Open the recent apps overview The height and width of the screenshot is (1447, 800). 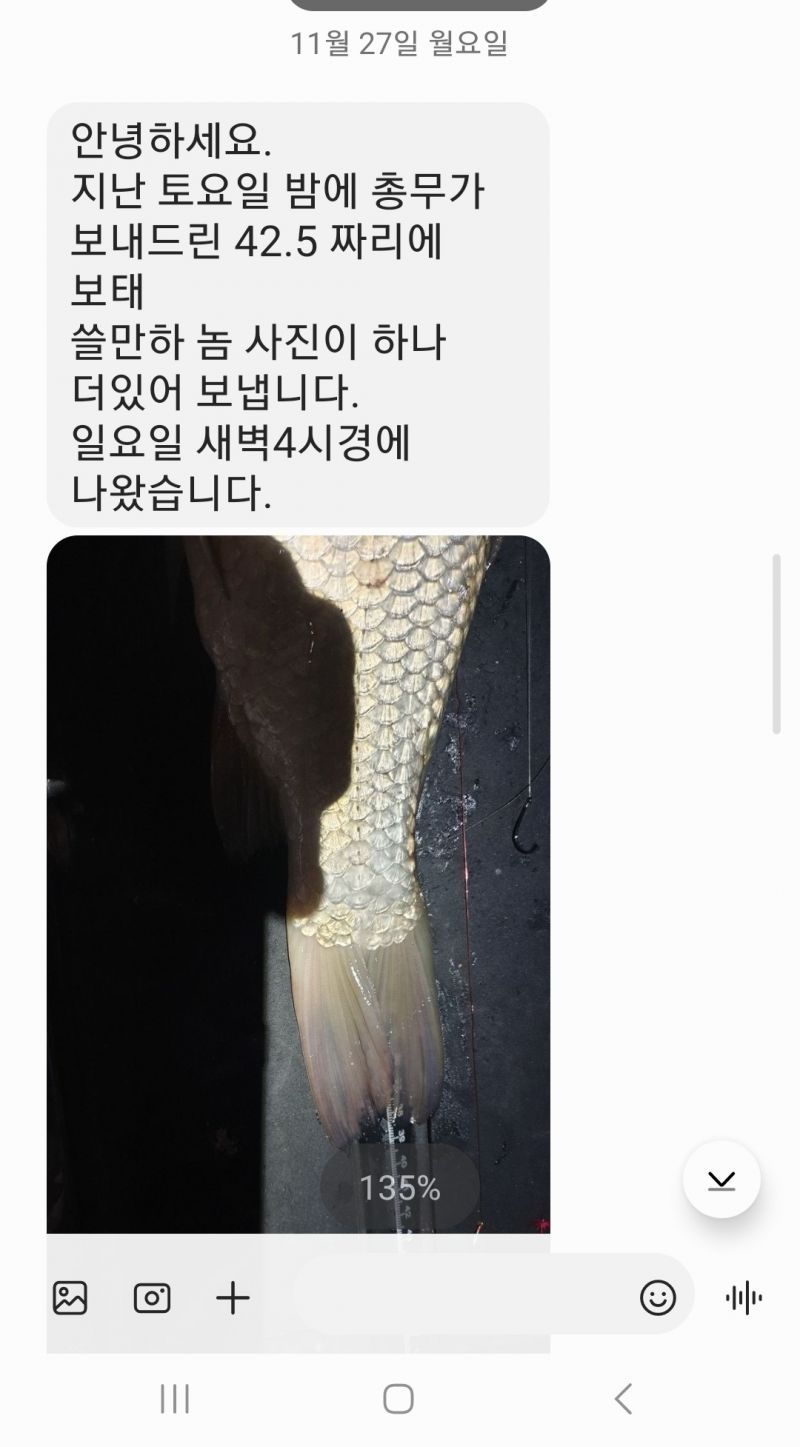(x=175, y=1399)
